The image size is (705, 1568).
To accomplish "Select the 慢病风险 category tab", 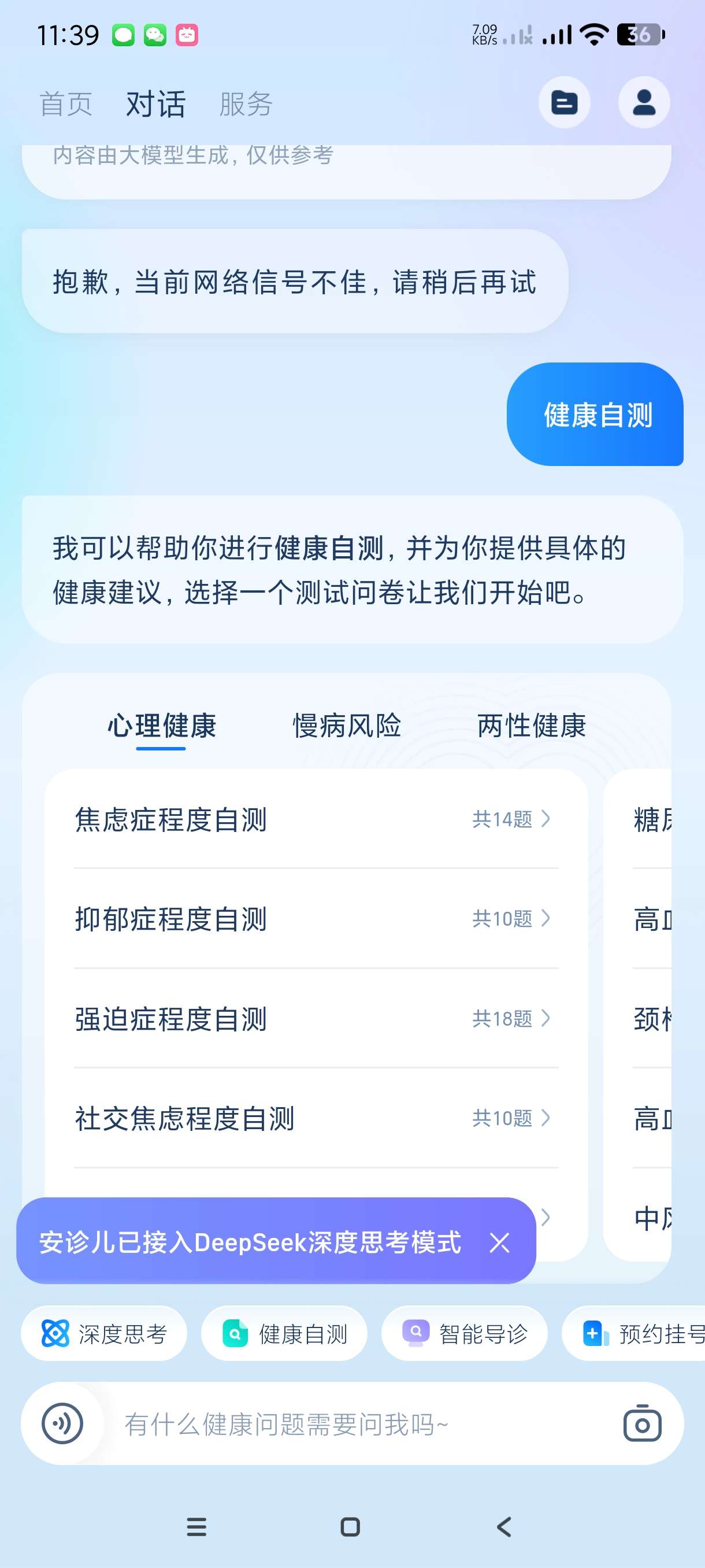I will tap(347, 726).
